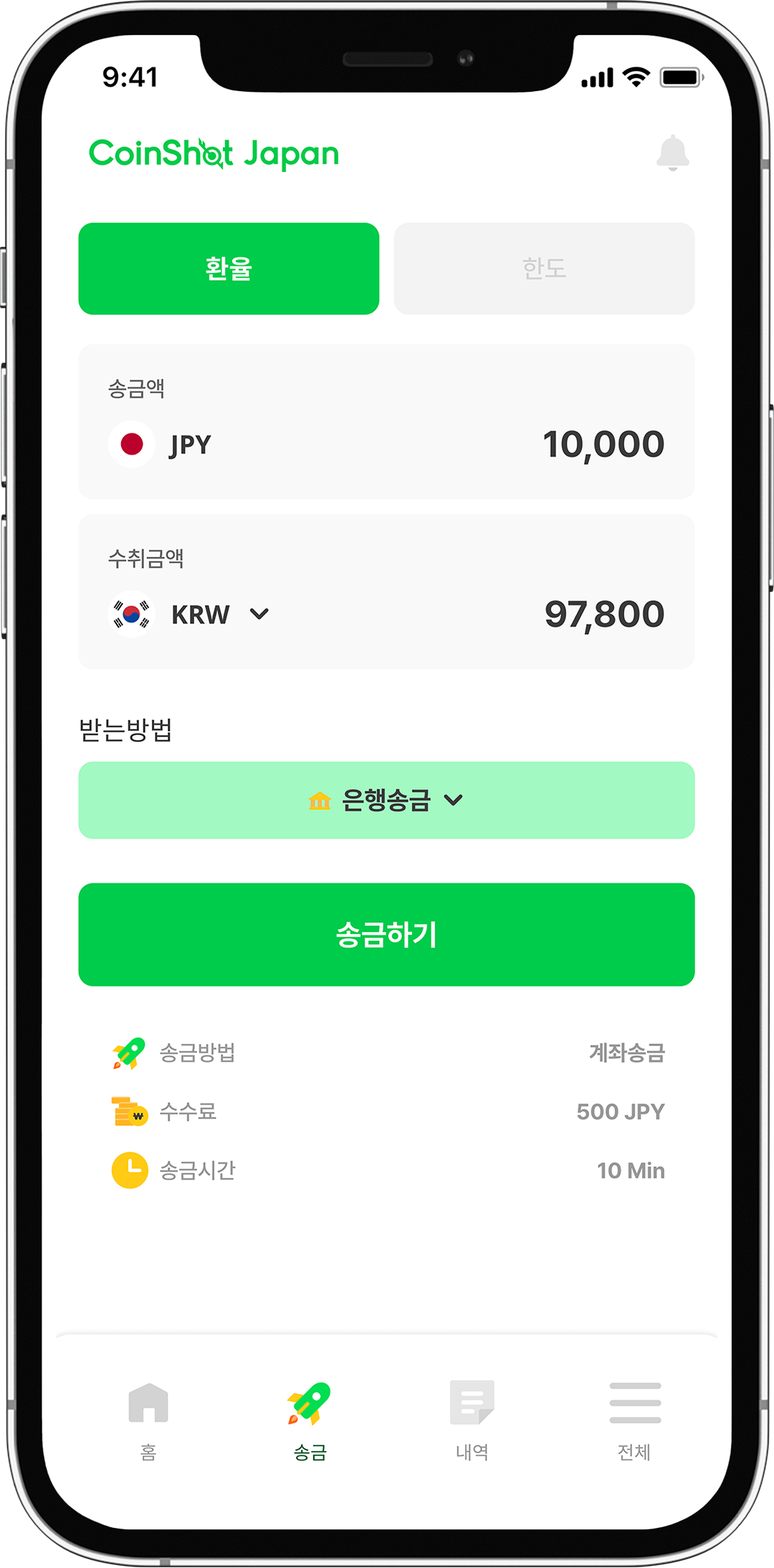
Task: Open the 송금 tab in bottom navigation
Action: [310, 1419]
